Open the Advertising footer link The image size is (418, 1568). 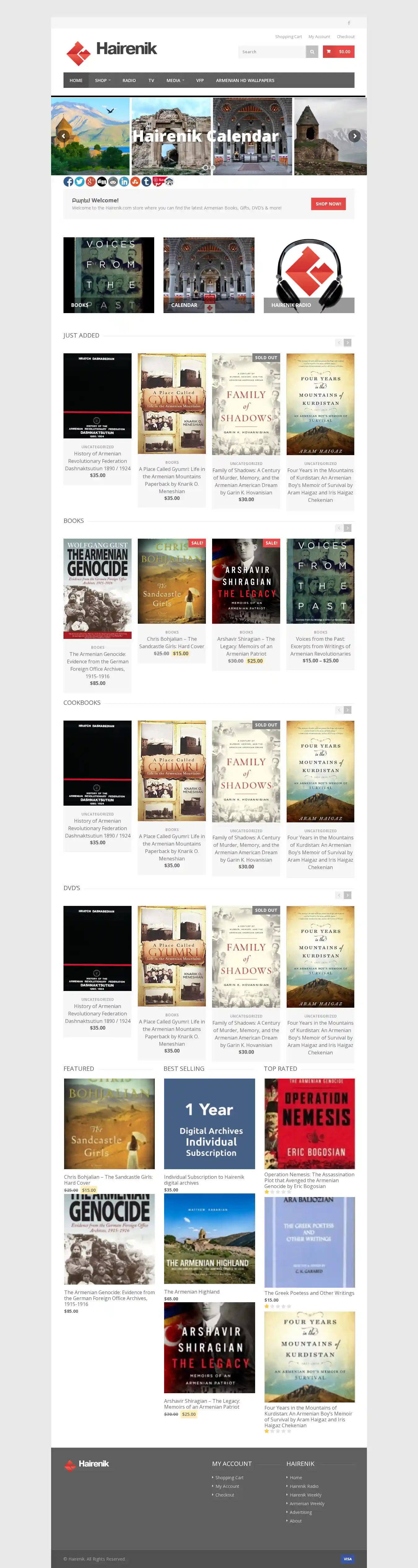pos(300,1512)
